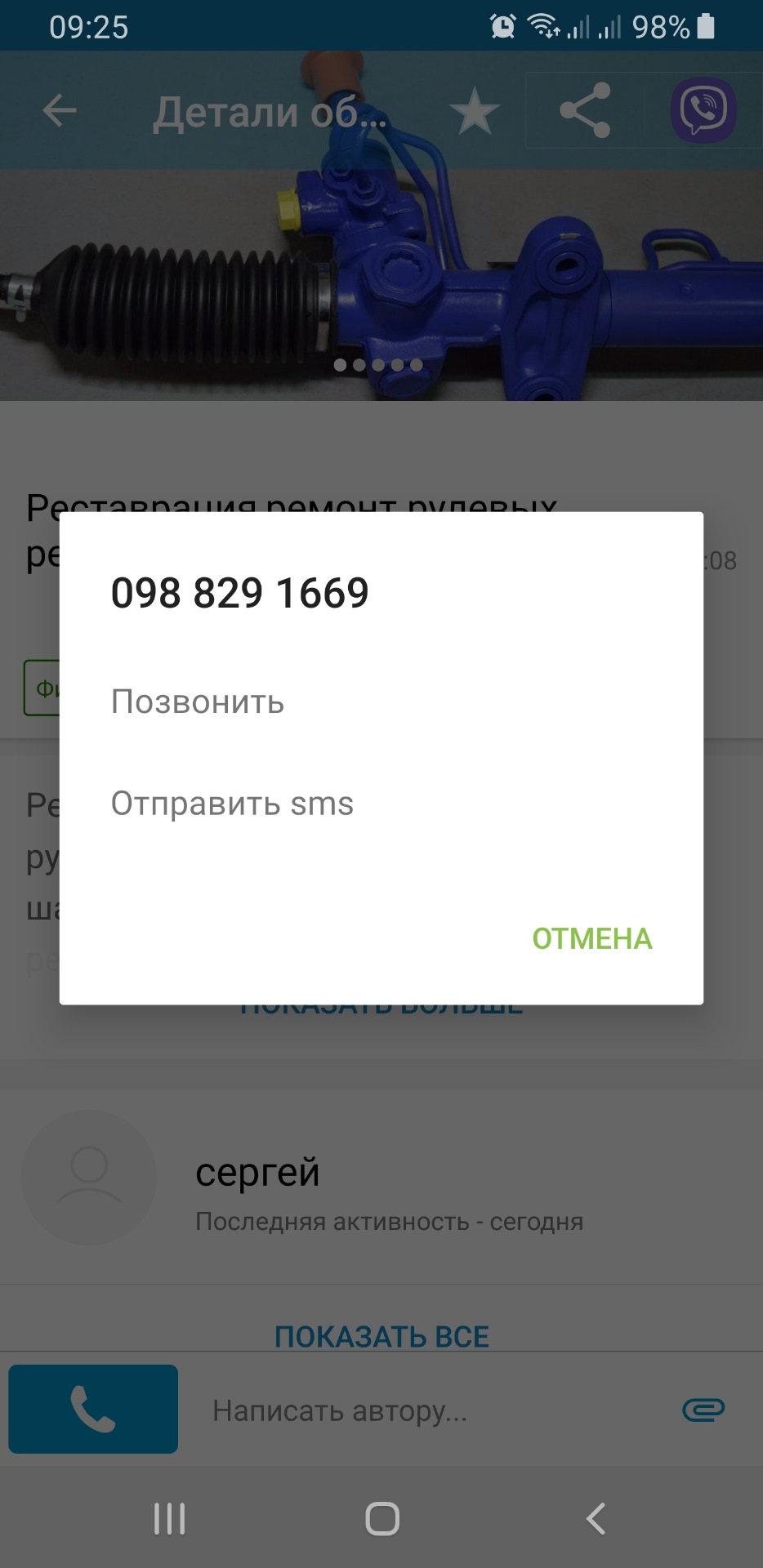This screenshot has height=1568, width=763.
Task: Tap the system back button
Action: point(596,1519)
